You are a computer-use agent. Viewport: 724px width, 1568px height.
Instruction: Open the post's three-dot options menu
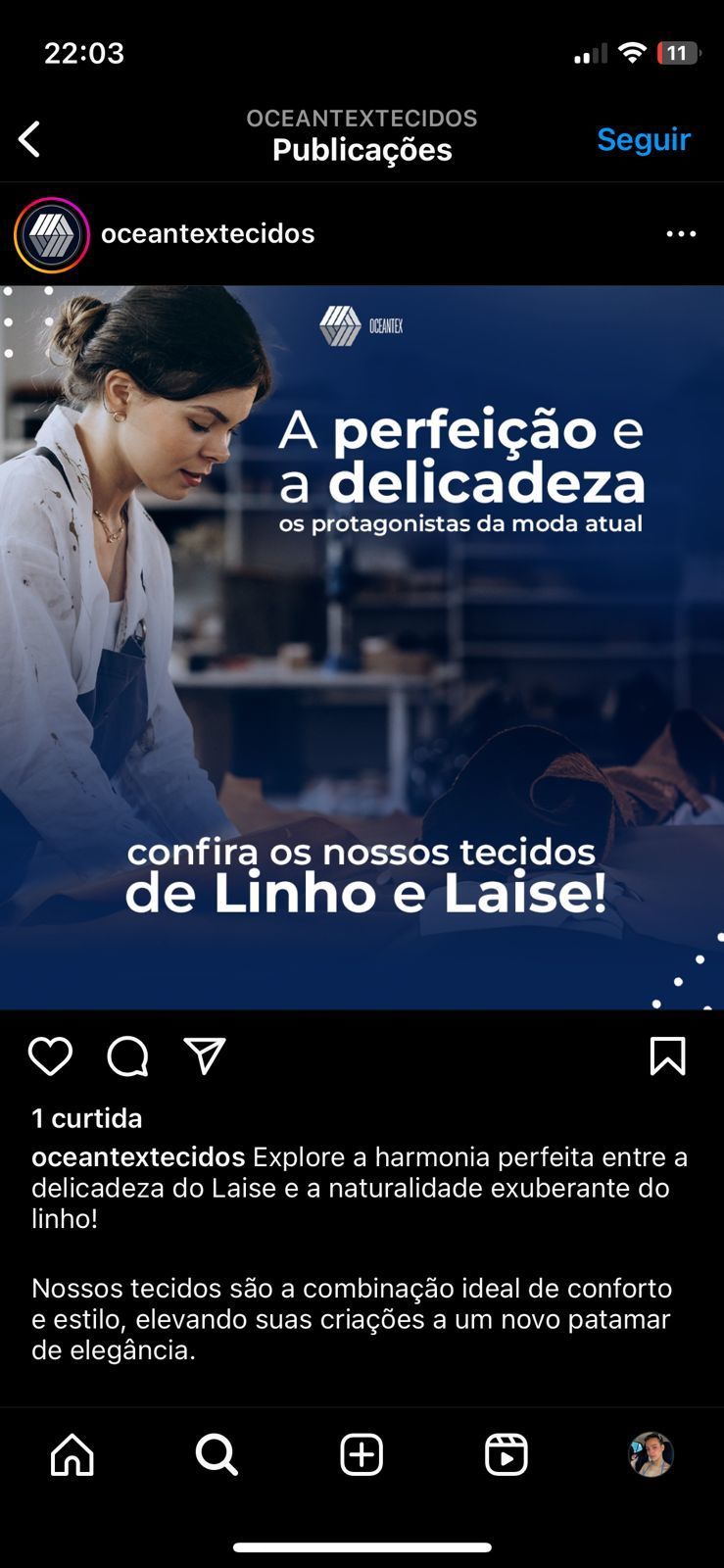(681, 234)
